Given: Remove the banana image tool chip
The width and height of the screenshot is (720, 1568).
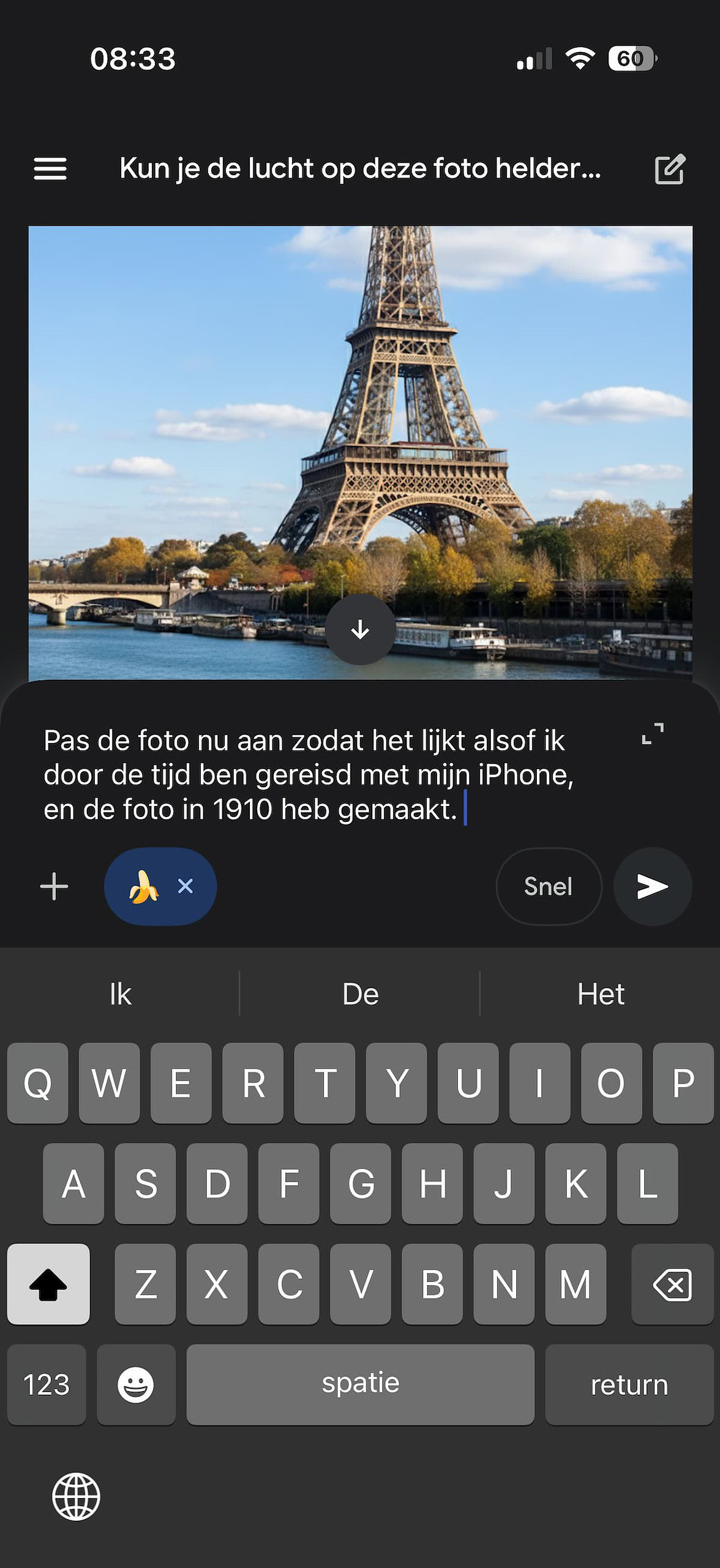Looking at the screenshot, I should (x=186, y=886).
